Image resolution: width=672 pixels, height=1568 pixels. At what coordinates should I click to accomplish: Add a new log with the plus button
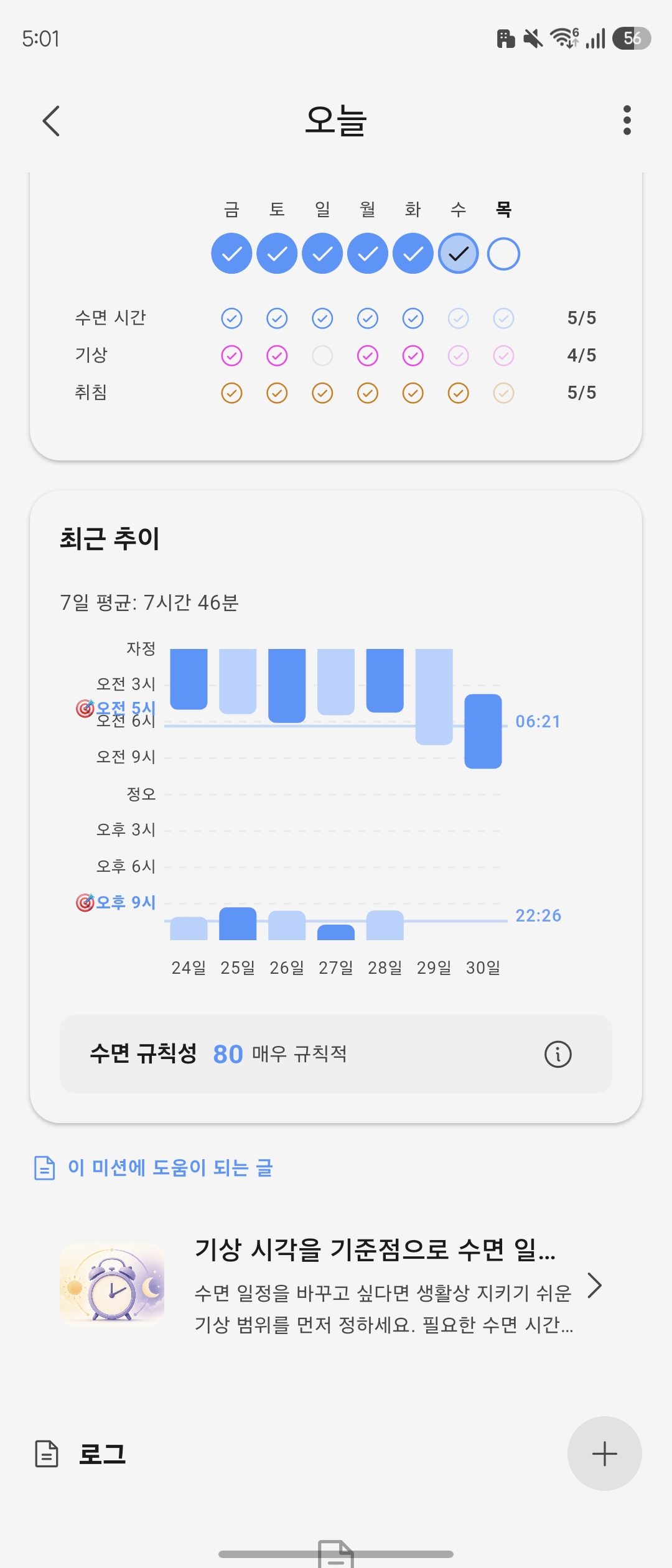(x=604, y=1454)
